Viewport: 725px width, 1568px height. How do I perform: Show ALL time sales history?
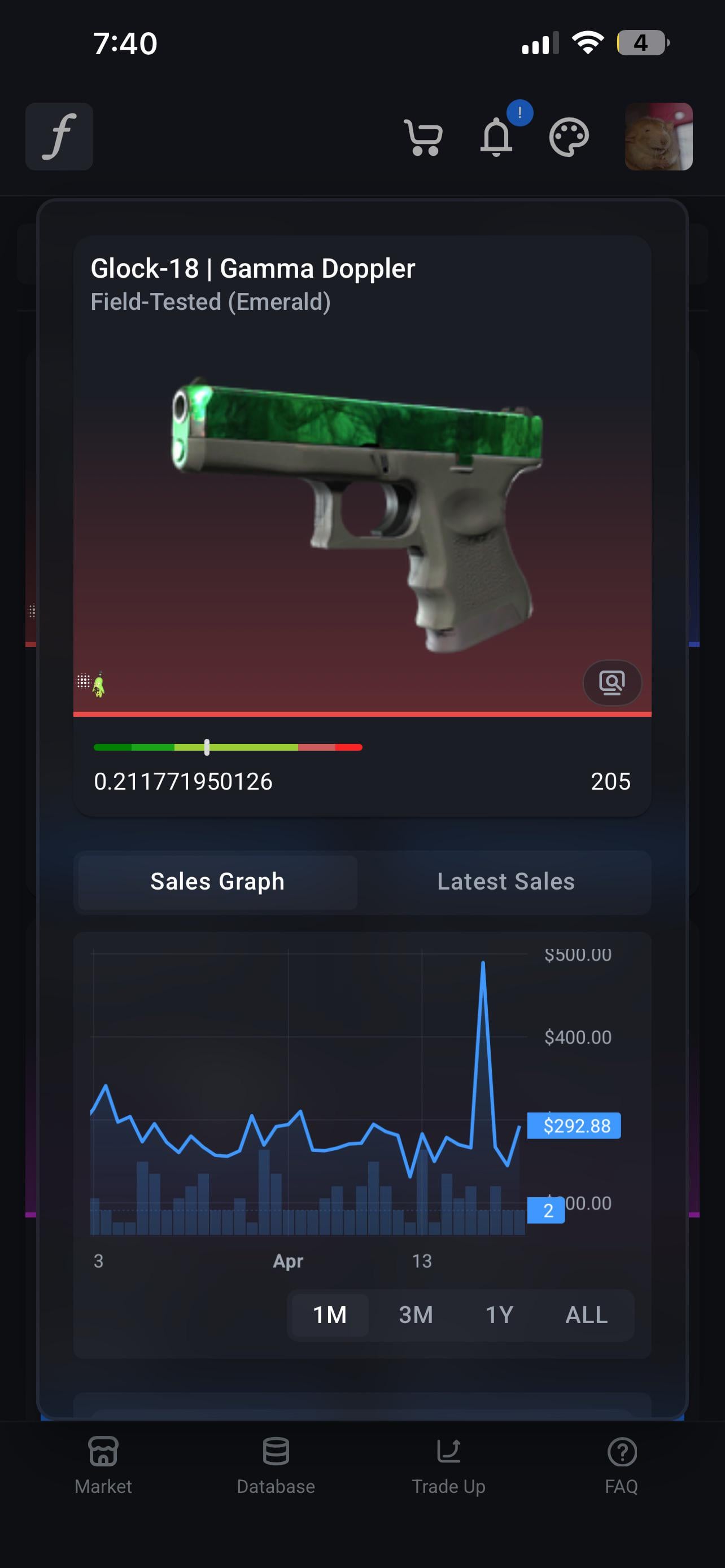point(586,1315)
